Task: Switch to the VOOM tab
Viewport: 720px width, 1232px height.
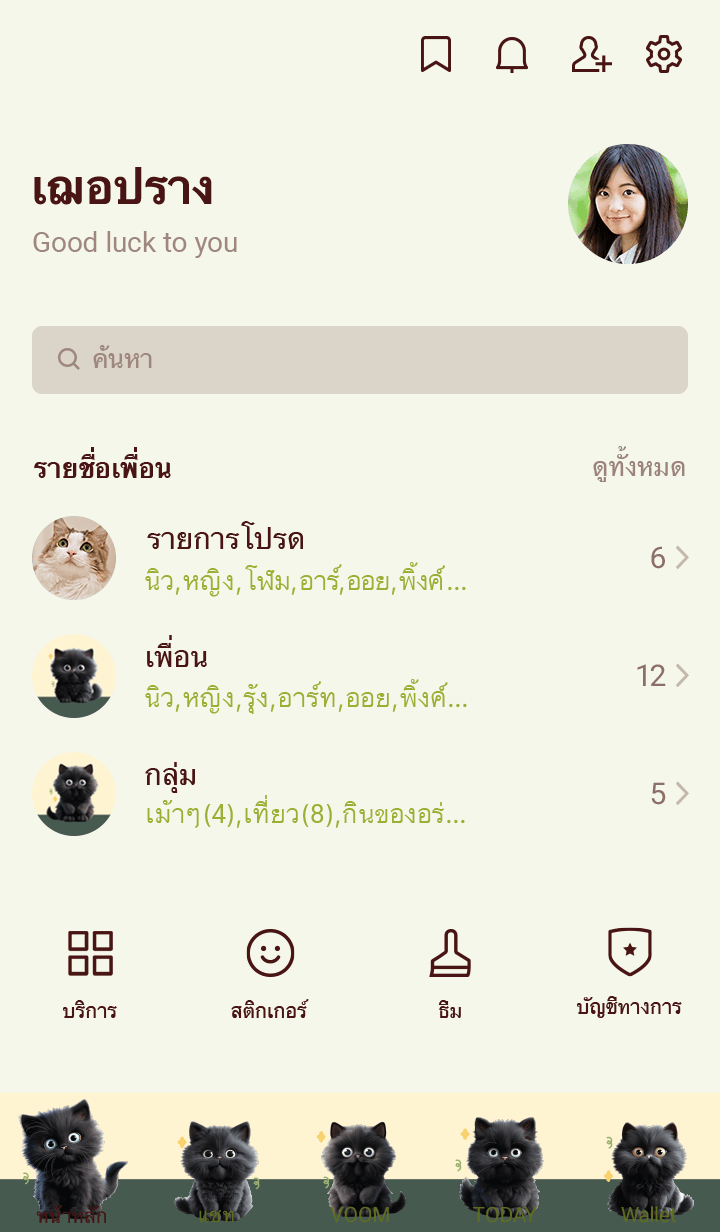Action: 360,1170
